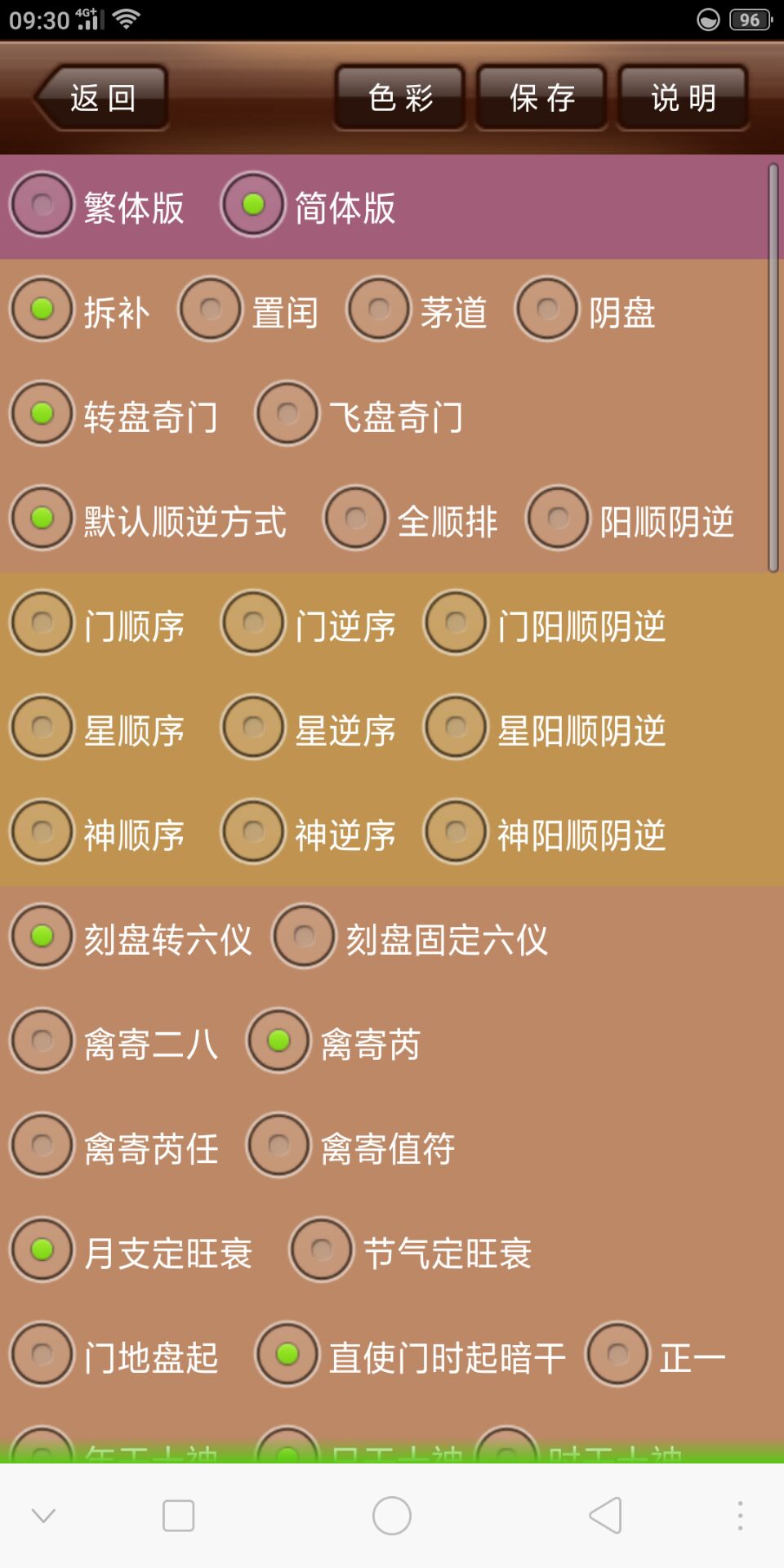Switch to 节气定旺衰

click(322, 1250)
